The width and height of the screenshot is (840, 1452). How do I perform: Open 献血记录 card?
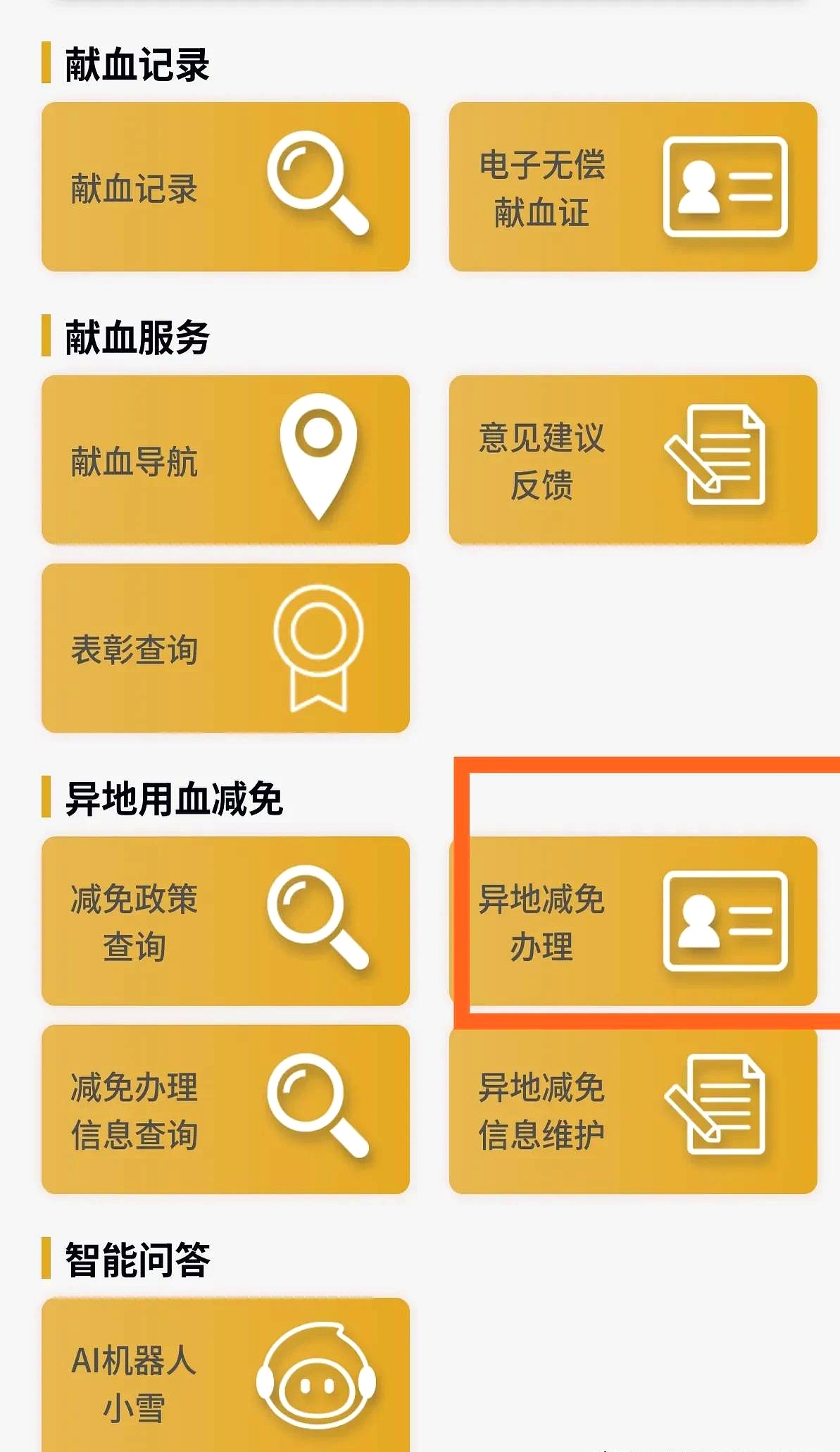tap(225, 187)
